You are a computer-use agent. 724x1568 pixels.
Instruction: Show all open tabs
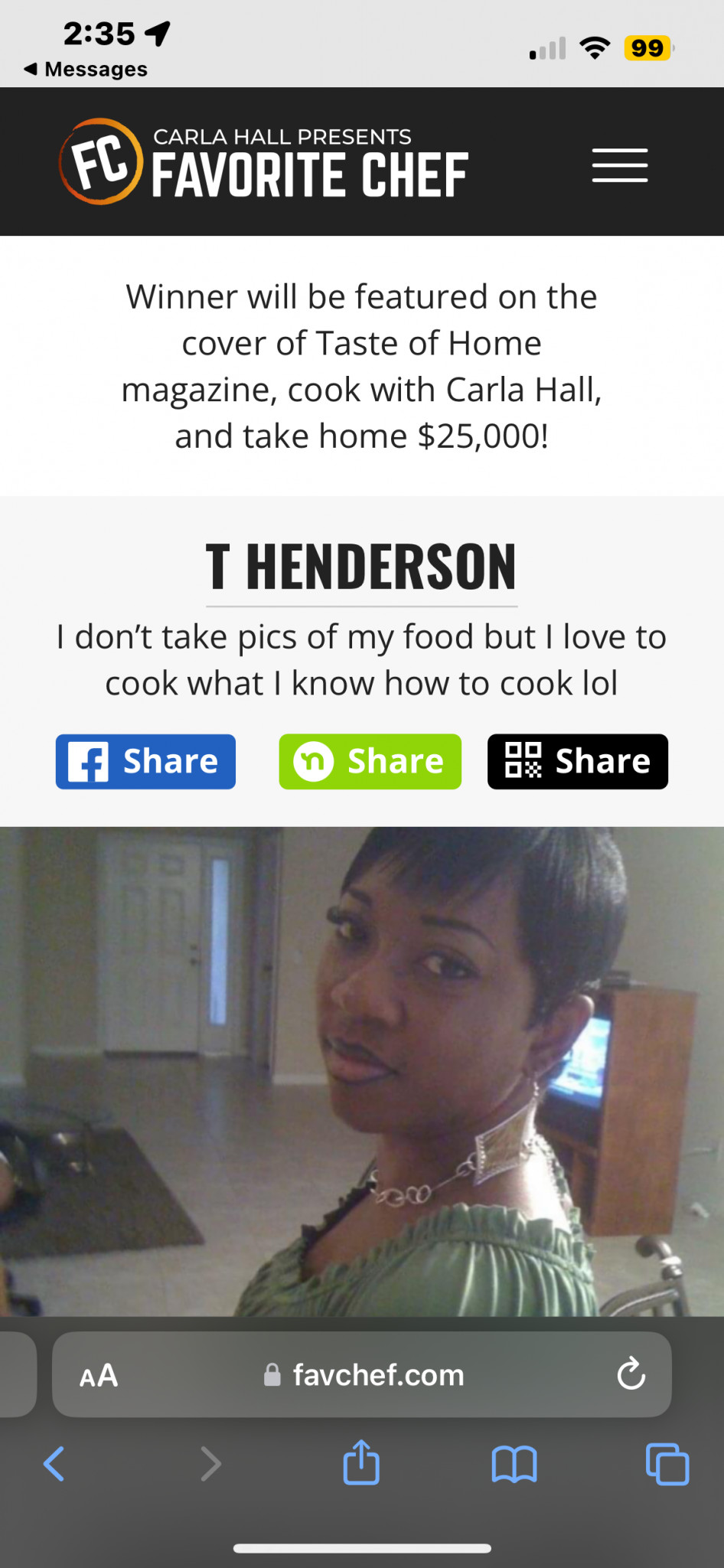(667, 1464)
